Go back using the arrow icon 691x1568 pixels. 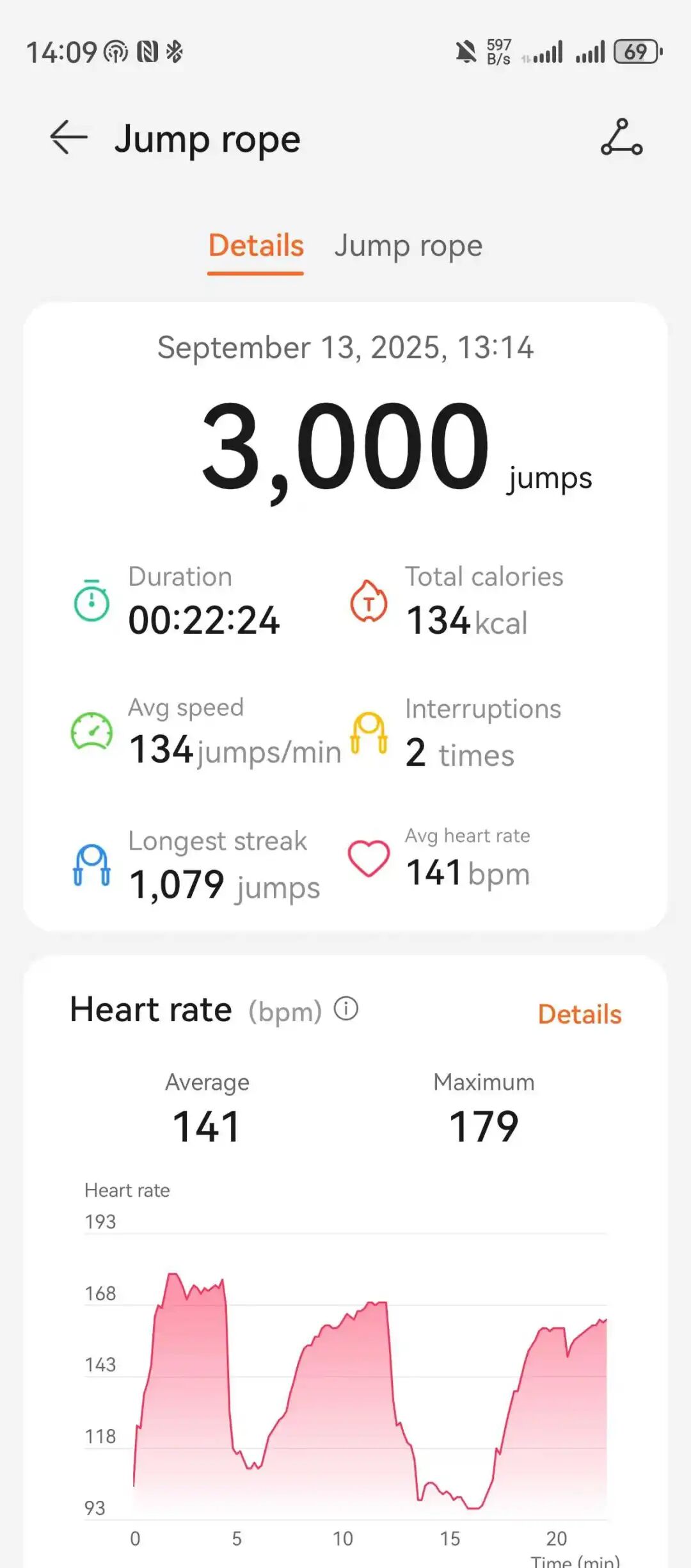(68, 137)
